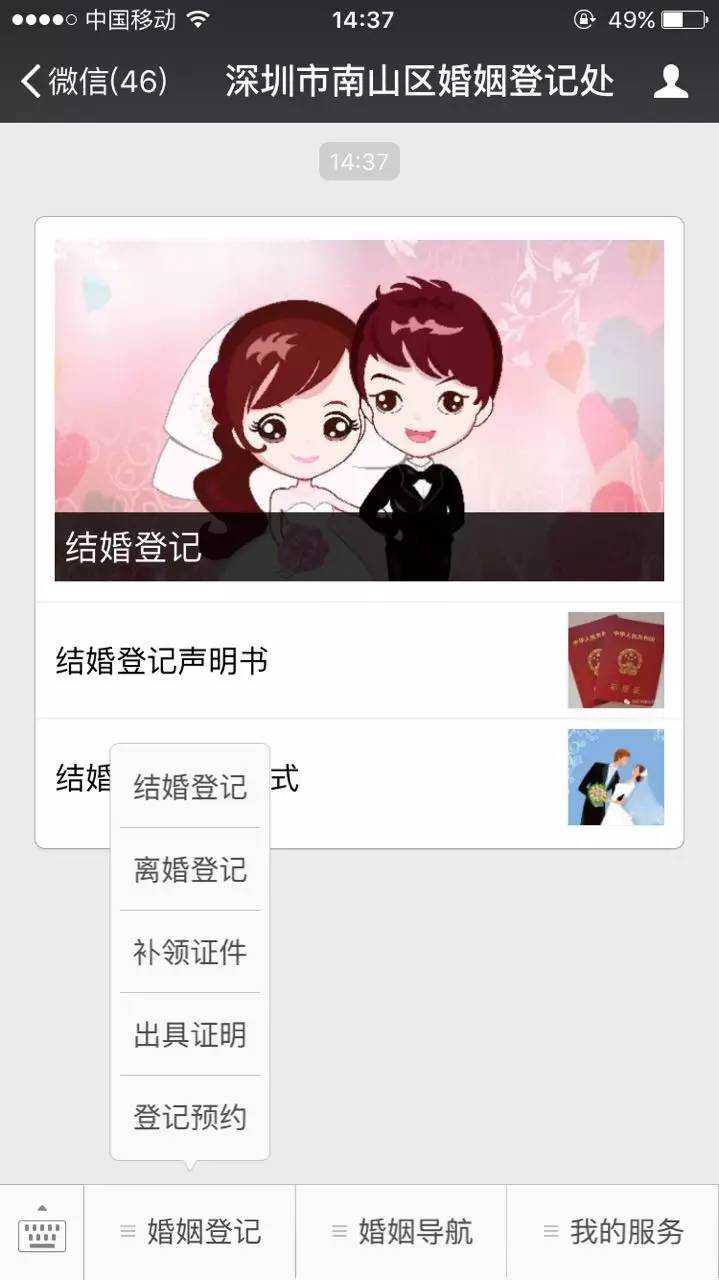Go back to the 微信 chat list
The width and height of the screenshot is (719, 1280).
tap(93, 81)
